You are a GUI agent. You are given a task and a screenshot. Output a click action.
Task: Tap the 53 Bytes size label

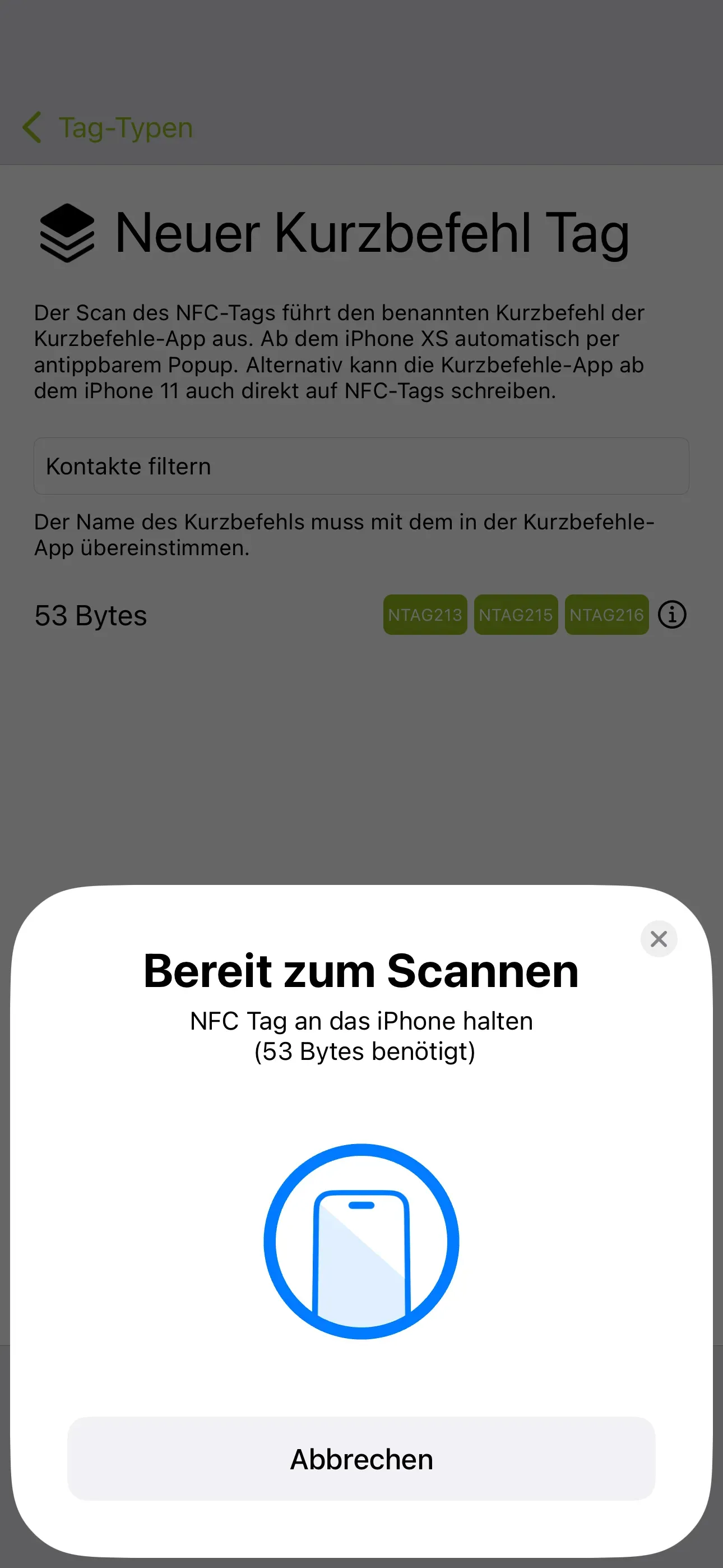tap(90, 615)
